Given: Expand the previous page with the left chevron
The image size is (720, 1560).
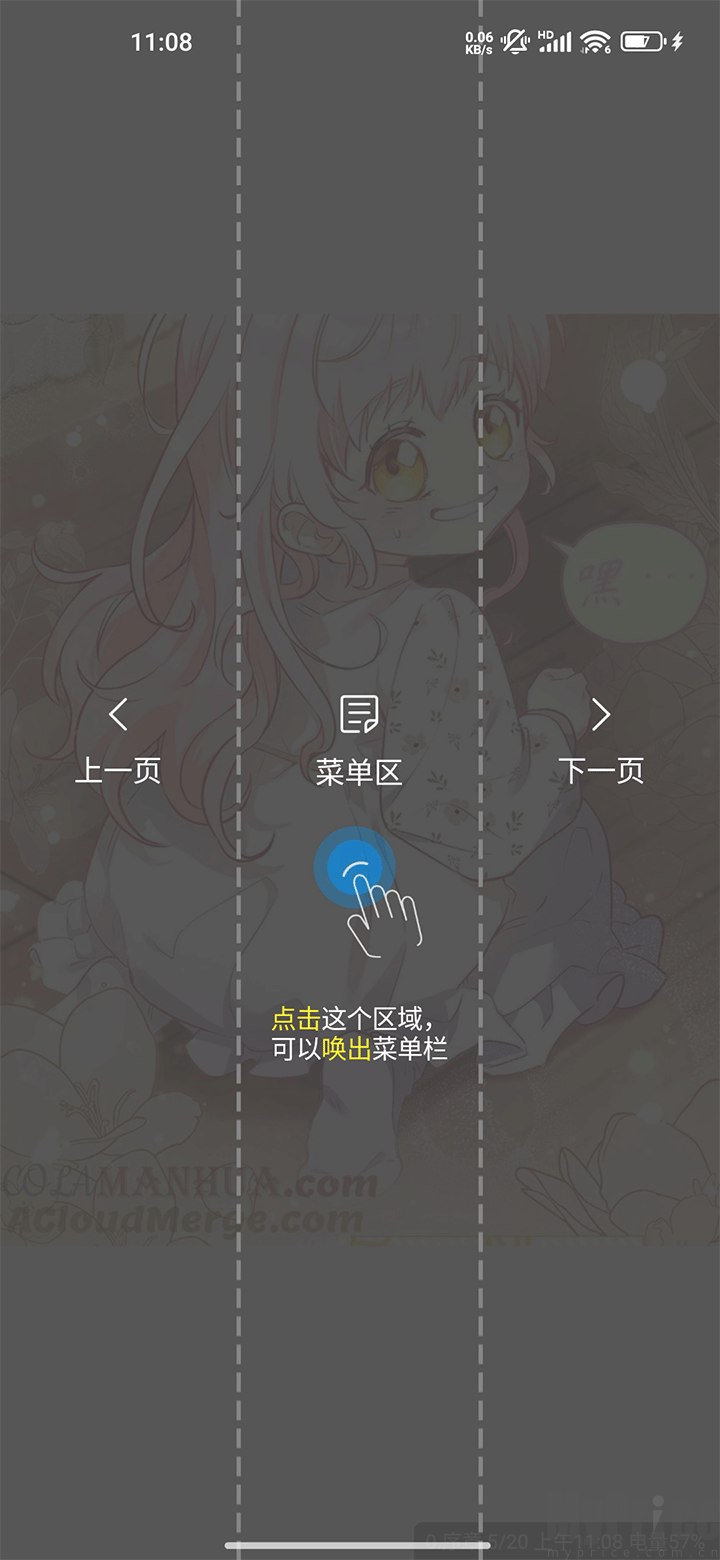Looking at the screenshot, I should [119, 714].
